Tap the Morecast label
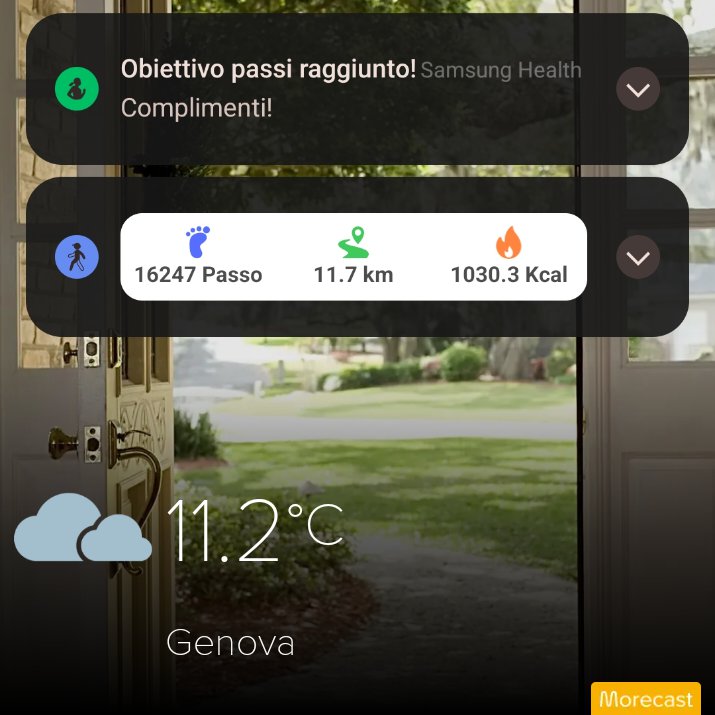This screenshot has height=715, width=715. point(646,699)
